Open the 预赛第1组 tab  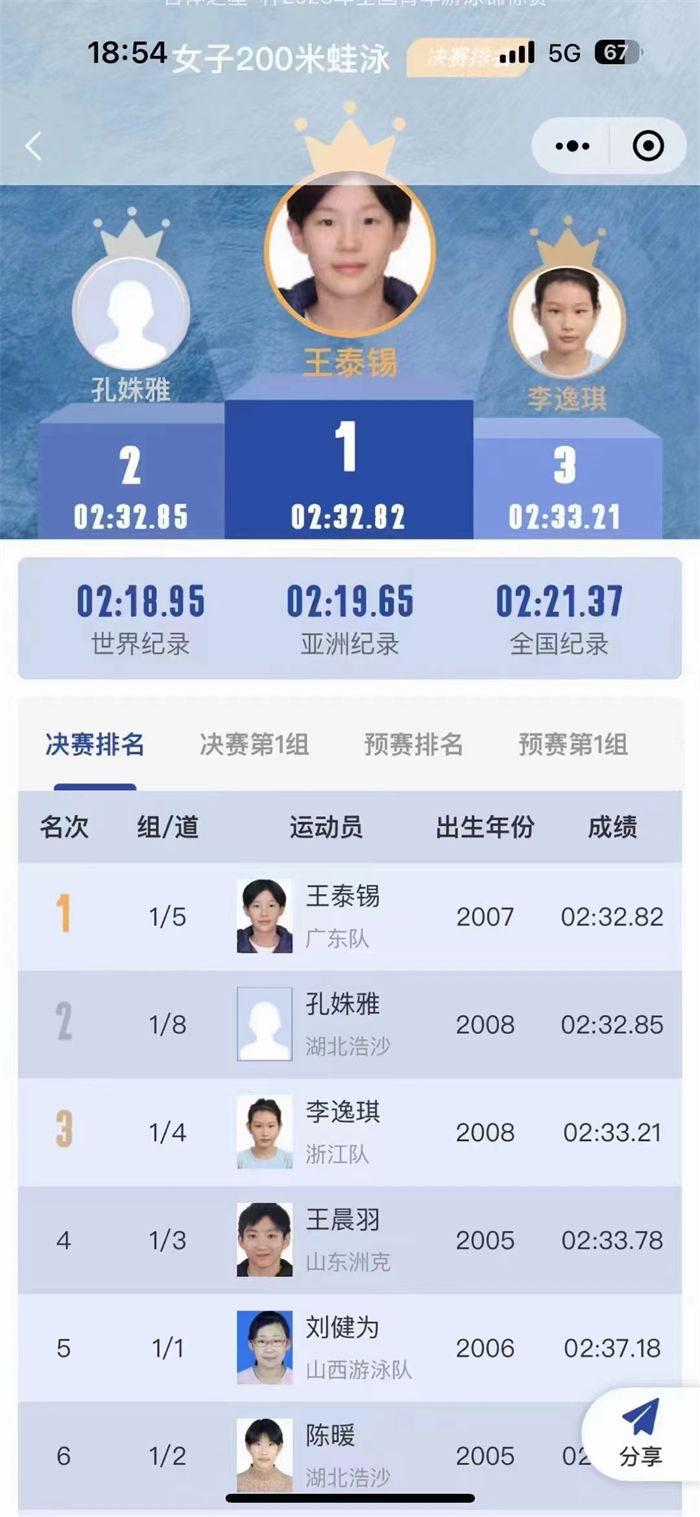(572, 745)
